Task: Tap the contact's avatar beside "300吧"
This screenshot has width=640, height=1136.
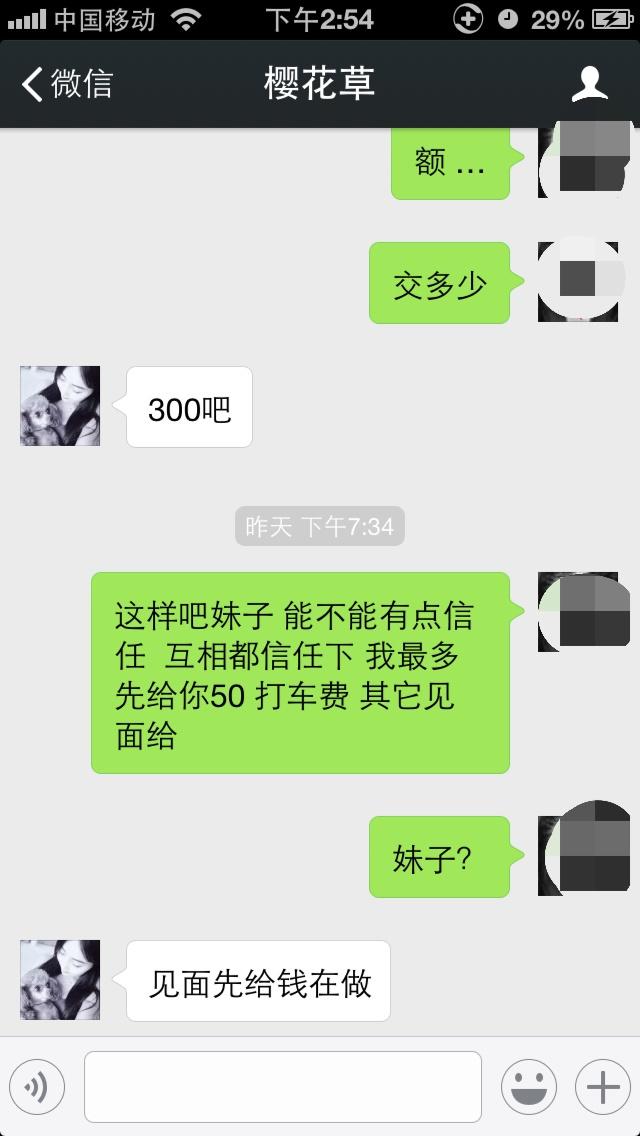Action: point(60,406)
